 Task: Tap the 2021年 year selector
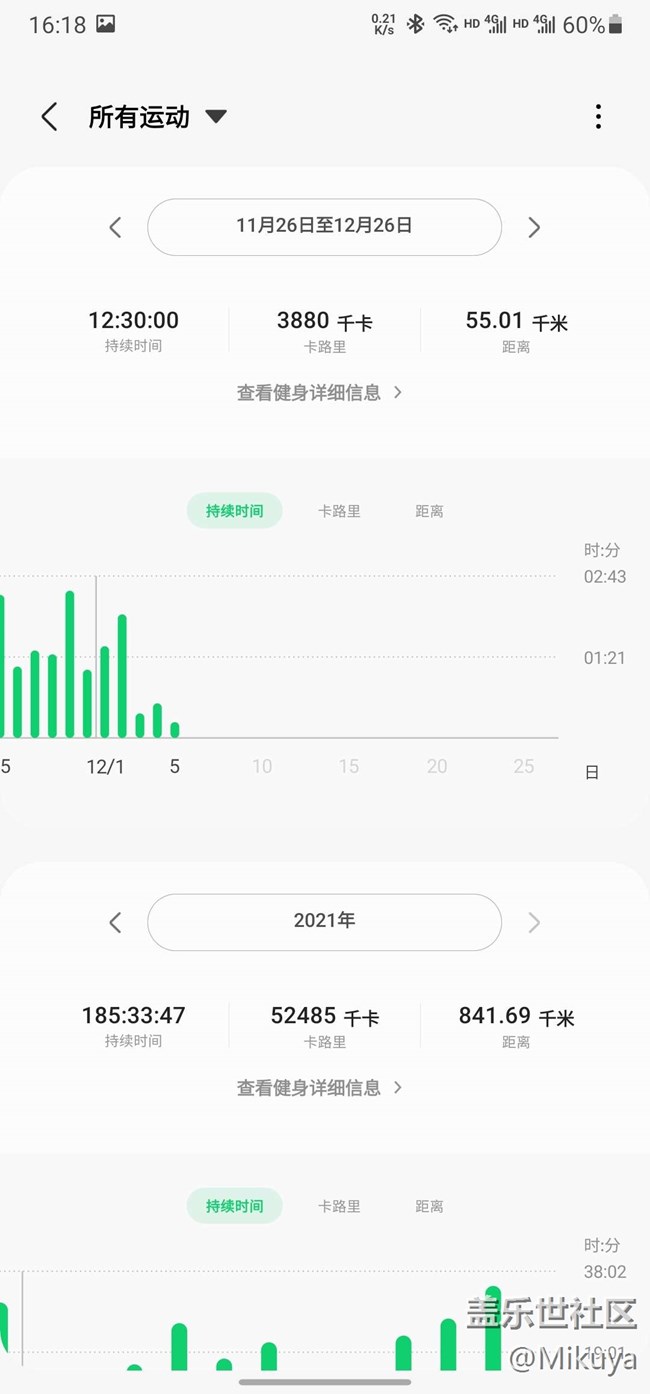click(x=324, y=921)
